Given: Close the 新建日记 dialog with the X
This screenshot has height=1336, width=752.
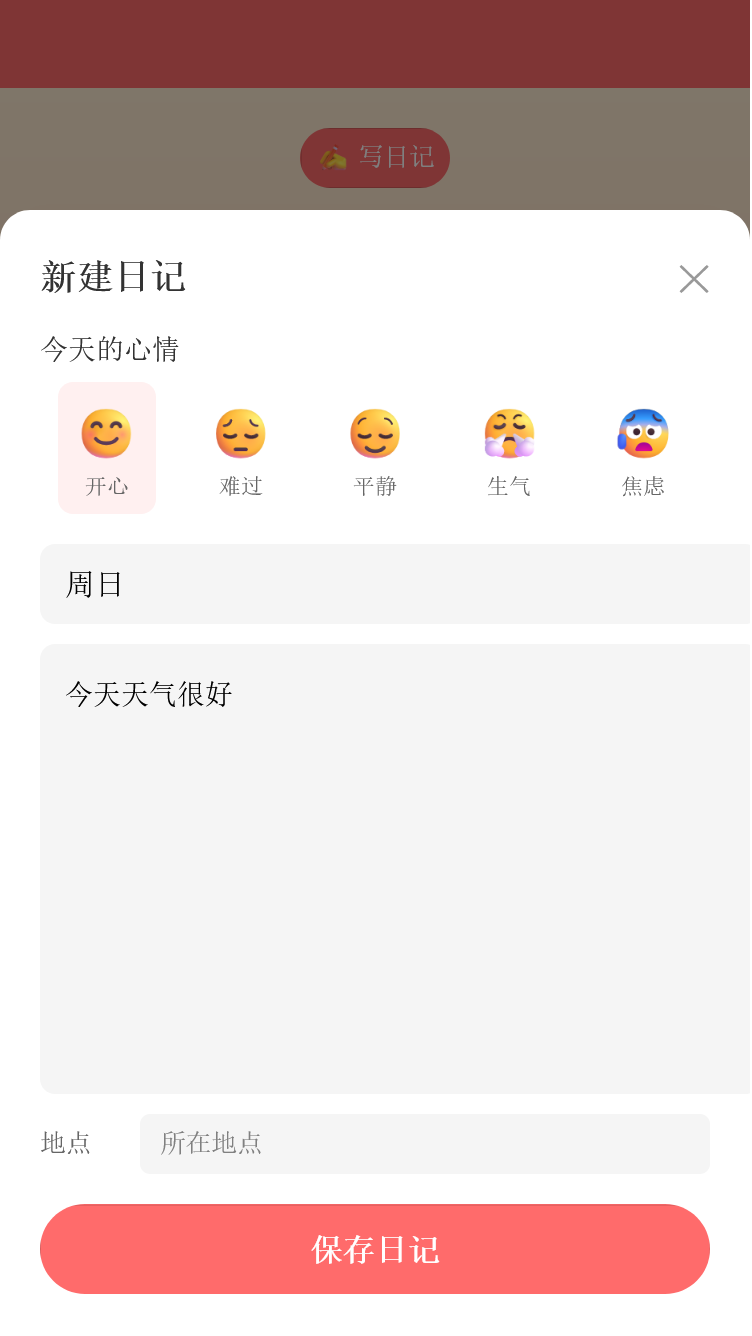Looking at the screenshot, I should click(x=694, y=279).
